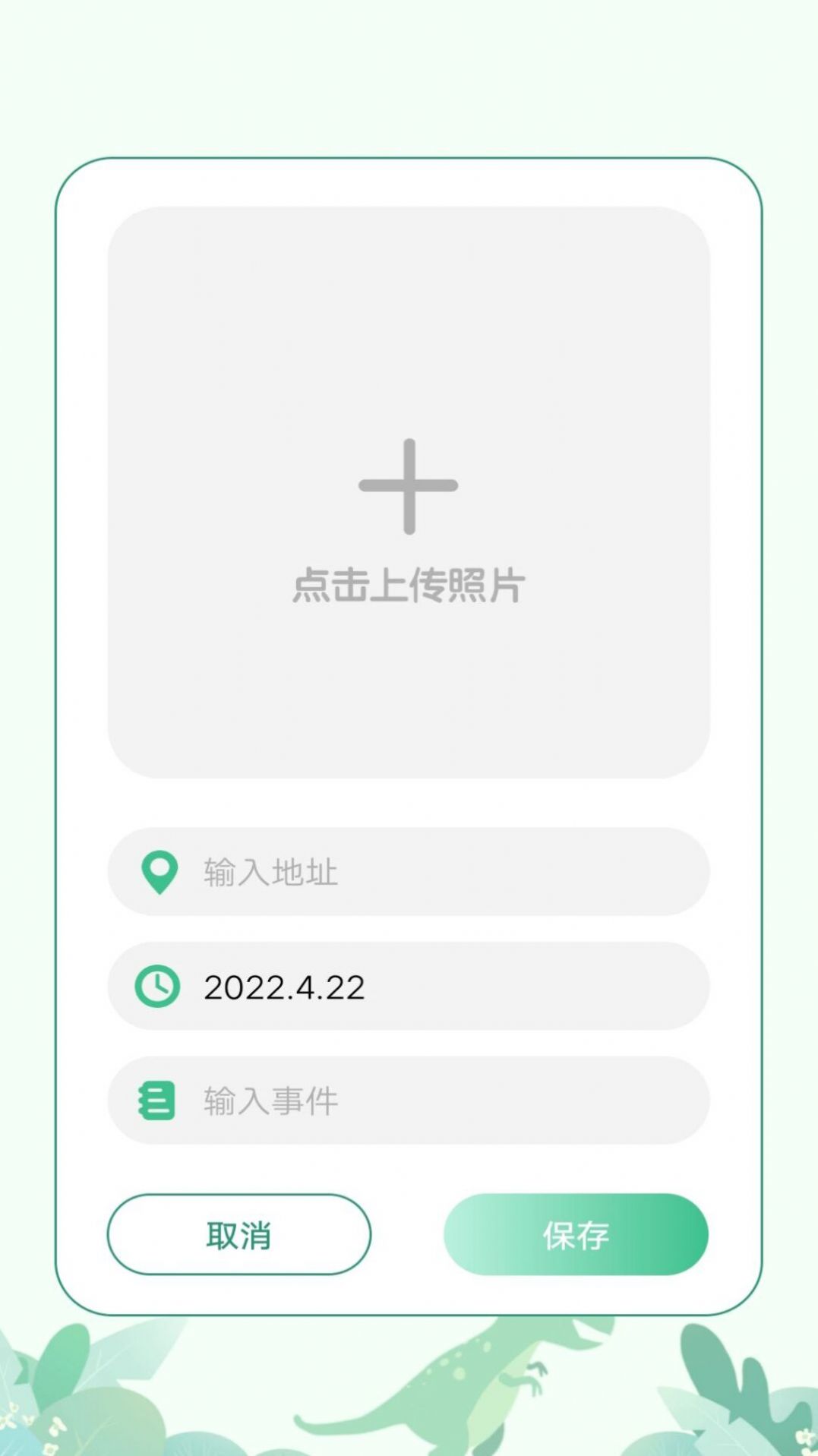This screenshot has height=1456, width=818.
Task: Click the clock icon beside the date
Action: pyautogui.click(x=157, y=986)
